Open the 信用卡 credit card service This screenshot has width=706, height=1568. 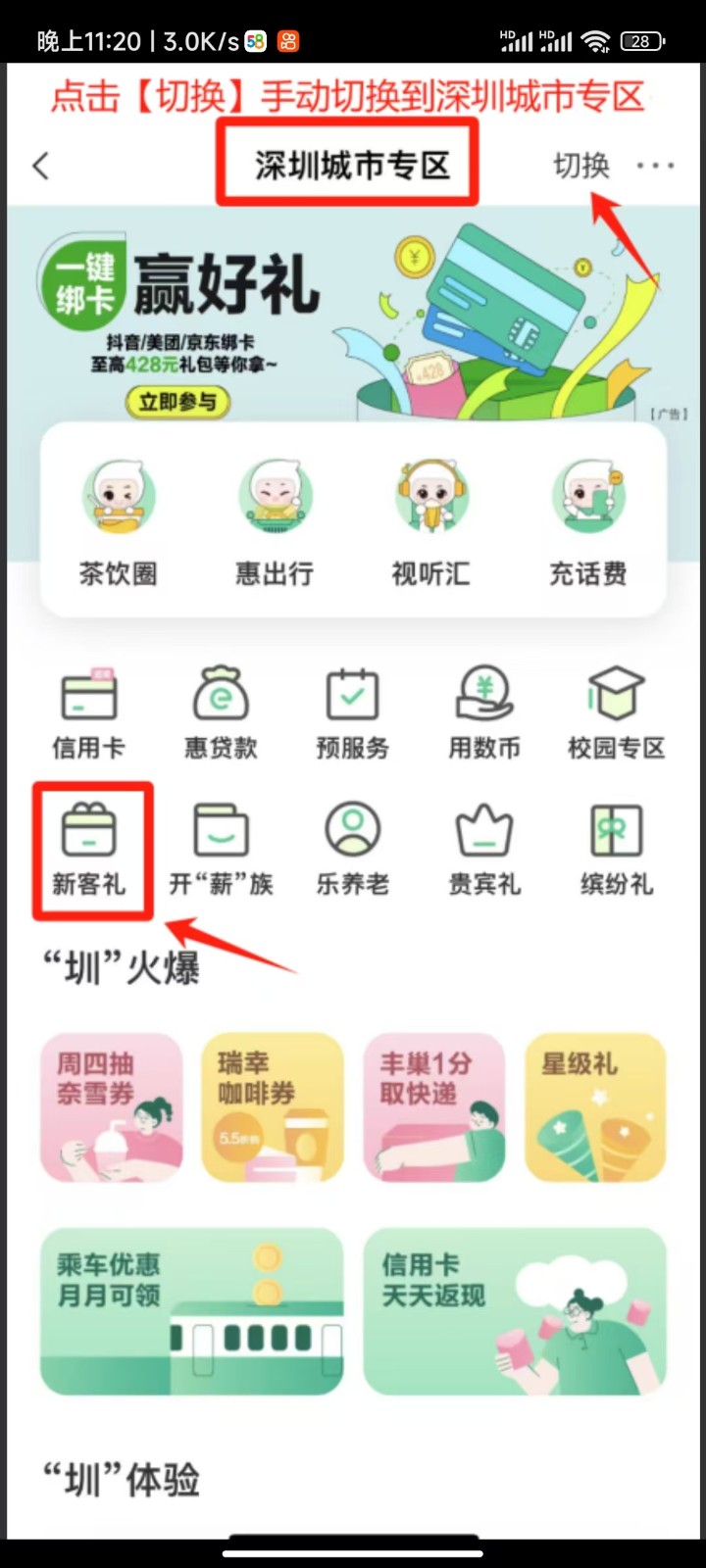89,712
